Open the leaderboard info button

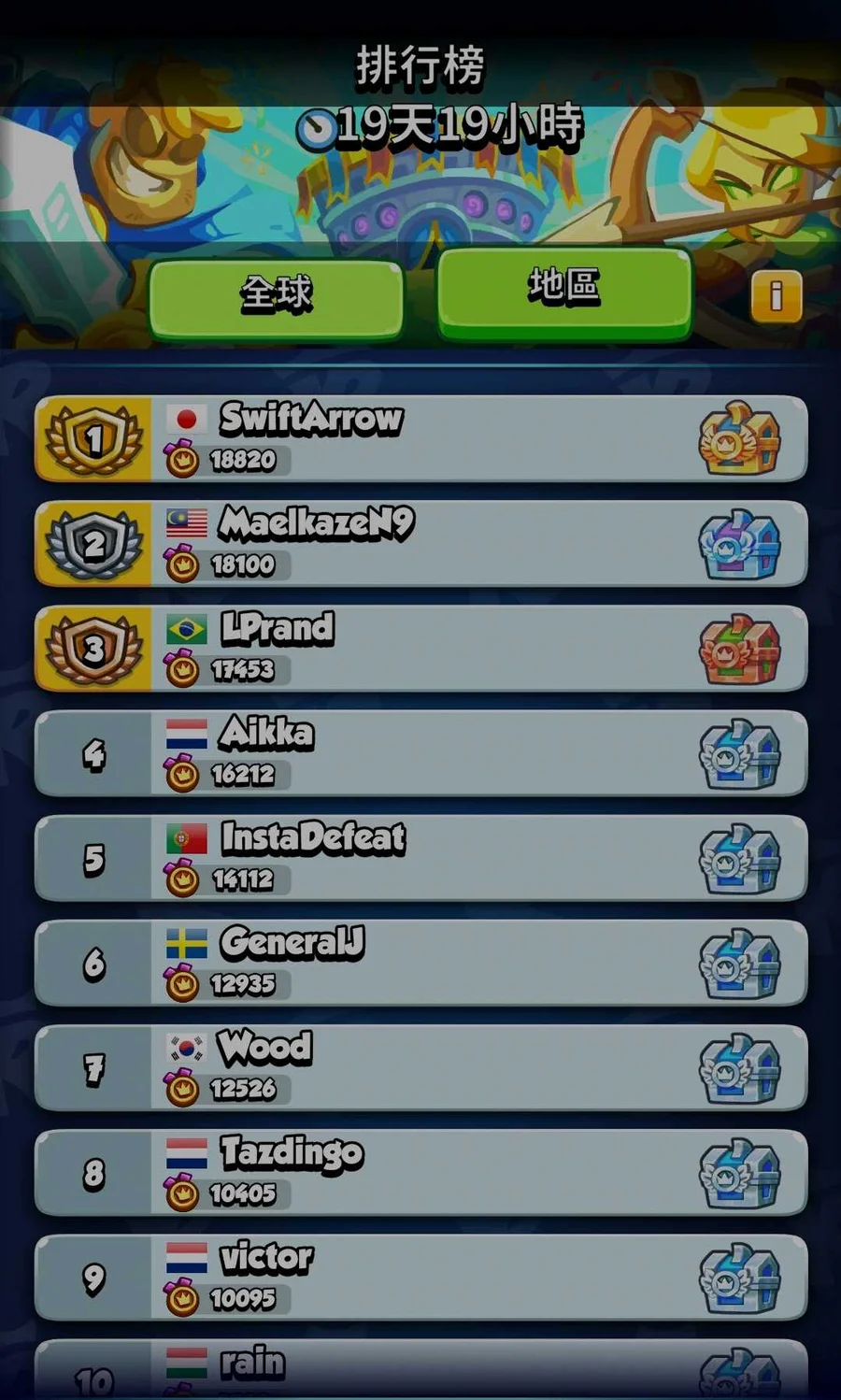[x=776, y=296]
